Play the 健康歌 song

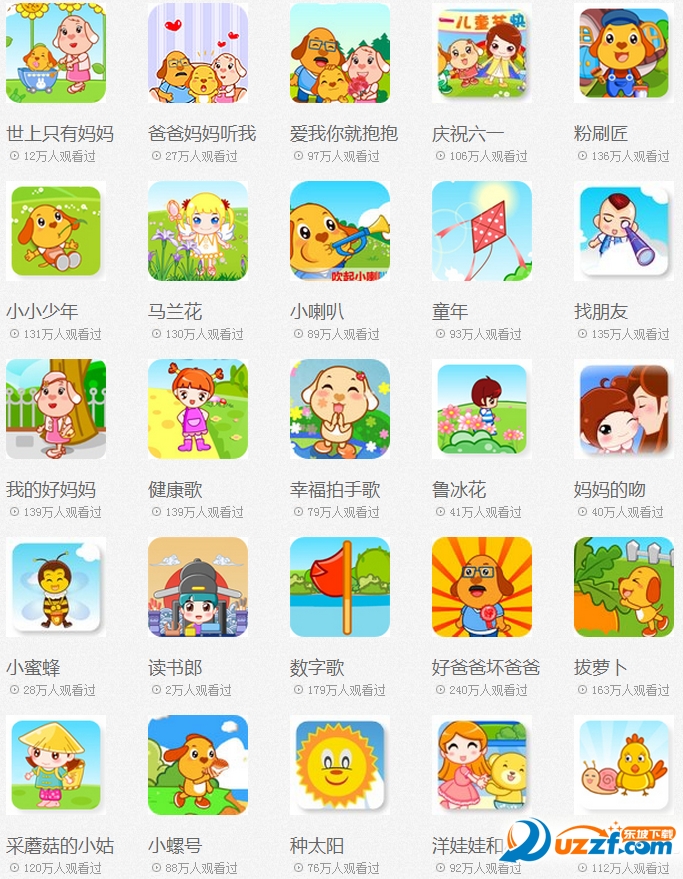[x=198, y=409]
